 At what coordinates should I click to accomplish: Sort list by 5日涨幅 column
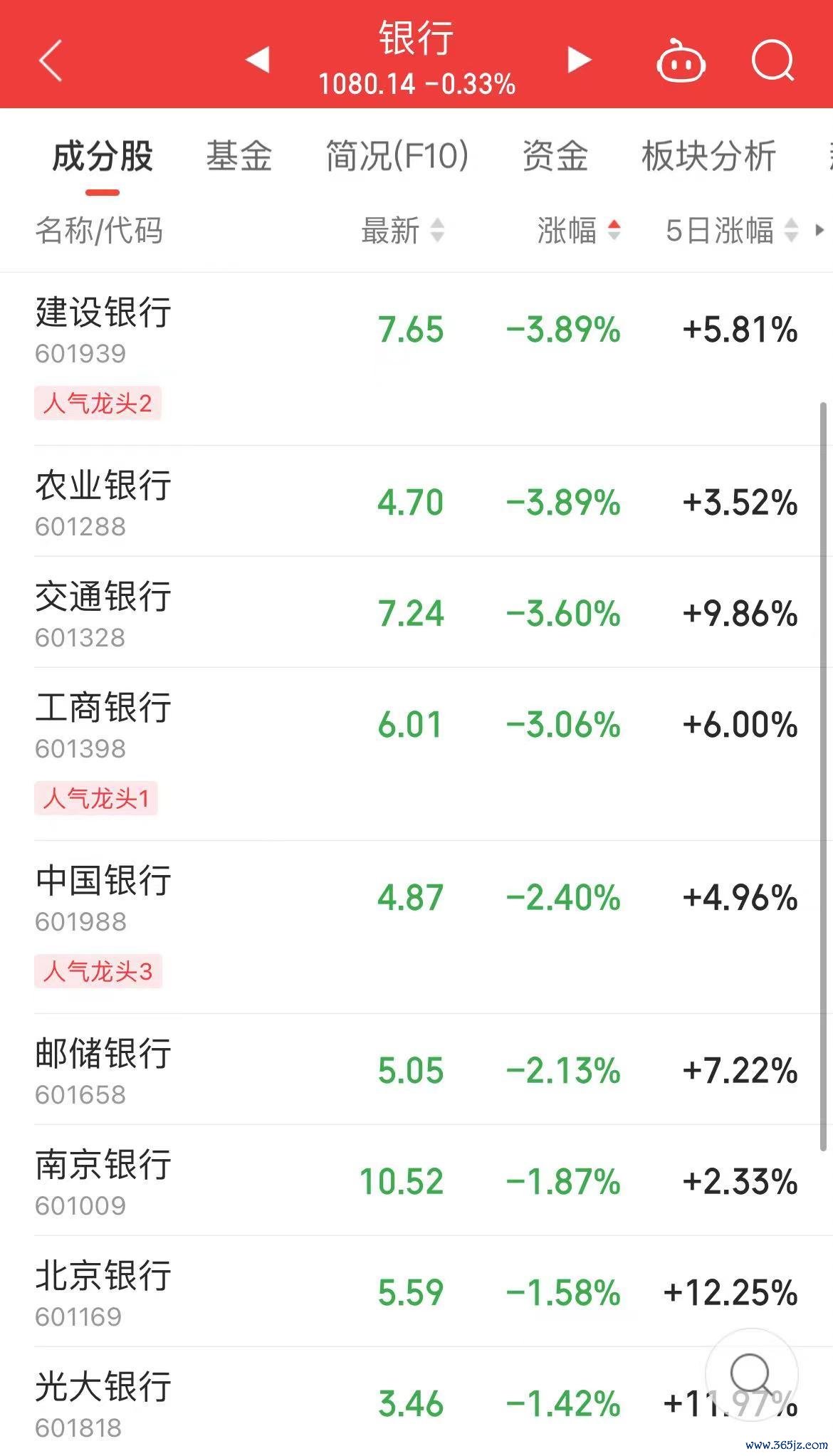731,231
